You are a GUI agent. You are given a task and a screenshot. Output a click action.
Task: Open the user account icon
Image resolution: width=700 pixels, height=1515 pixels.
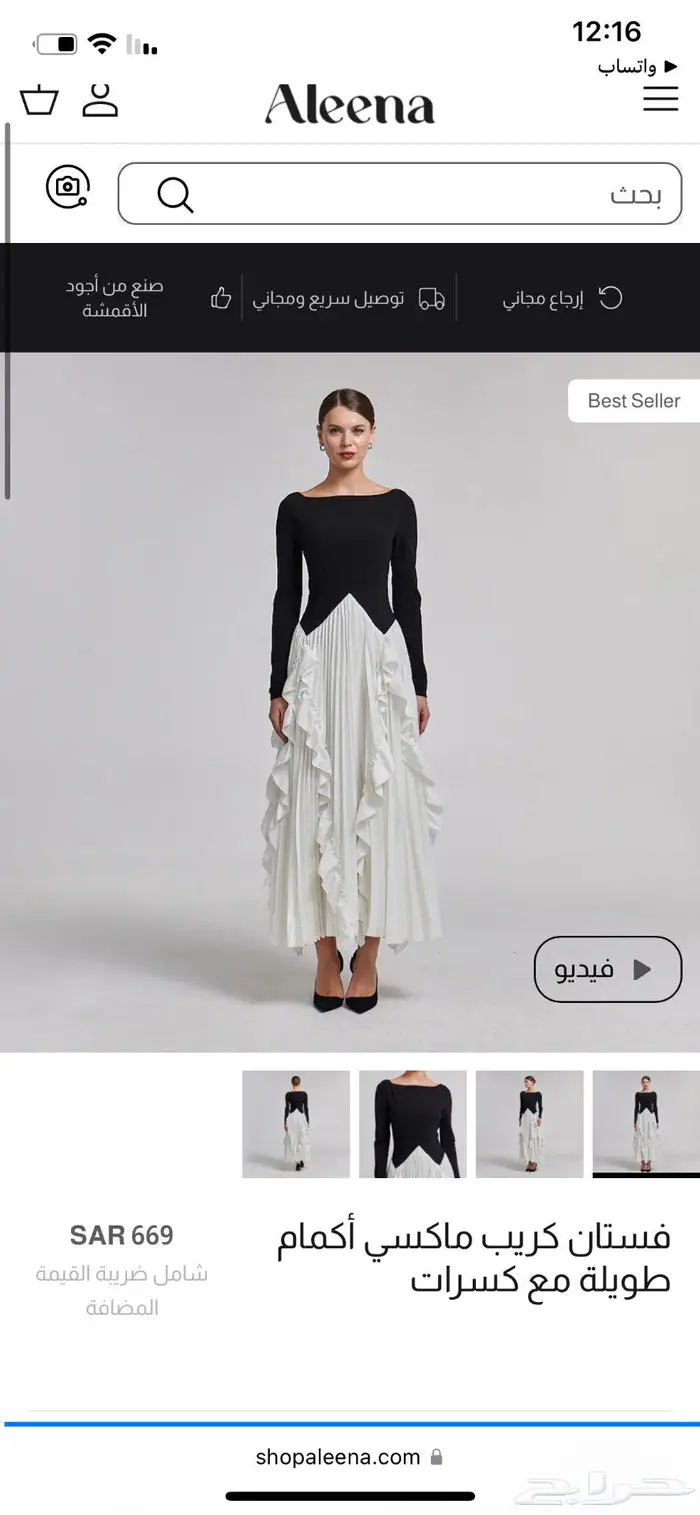(100, 100)
